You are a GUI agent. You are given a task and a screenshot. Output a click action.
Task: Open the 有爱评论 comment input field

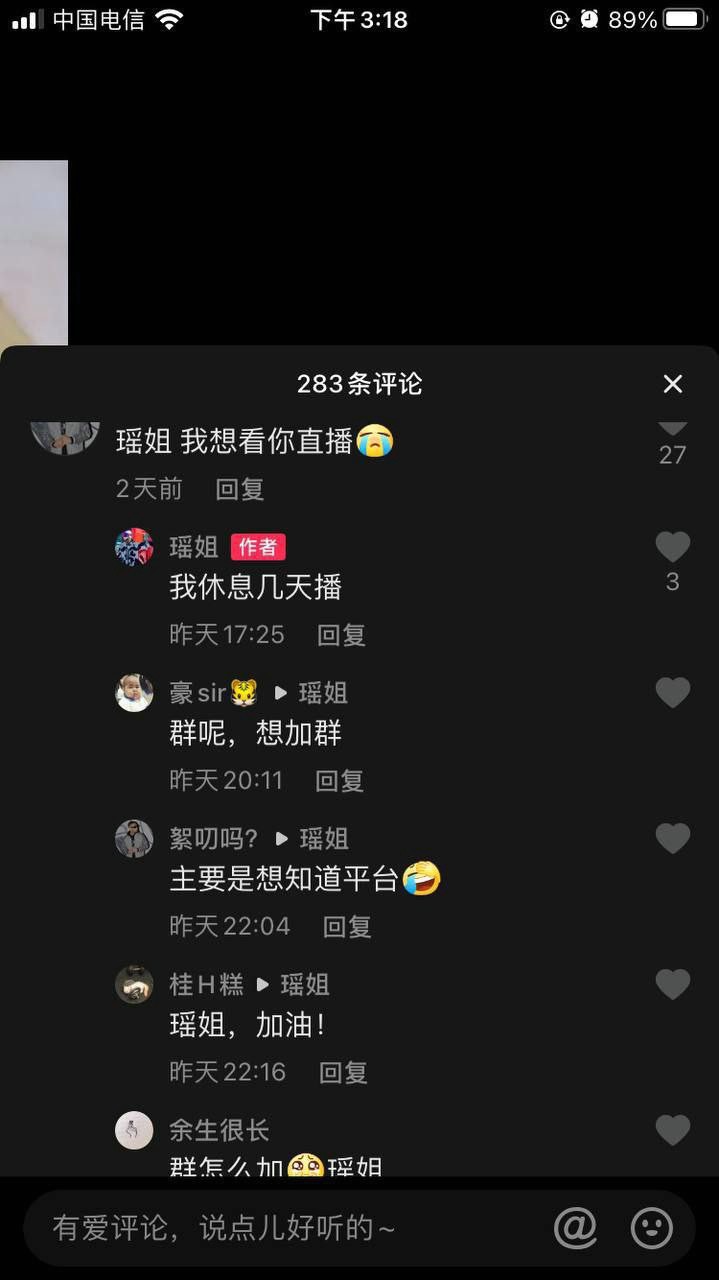click(280, 1228)
